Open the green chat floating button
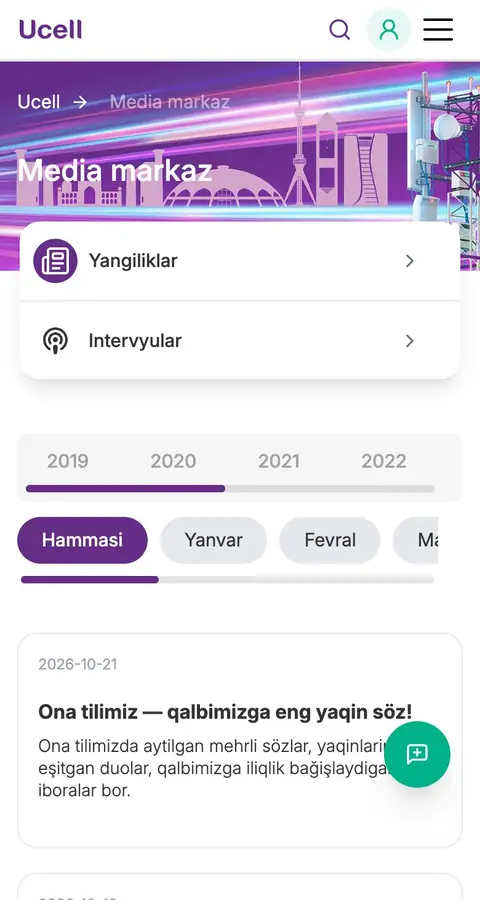 click(x=417, y=754)
